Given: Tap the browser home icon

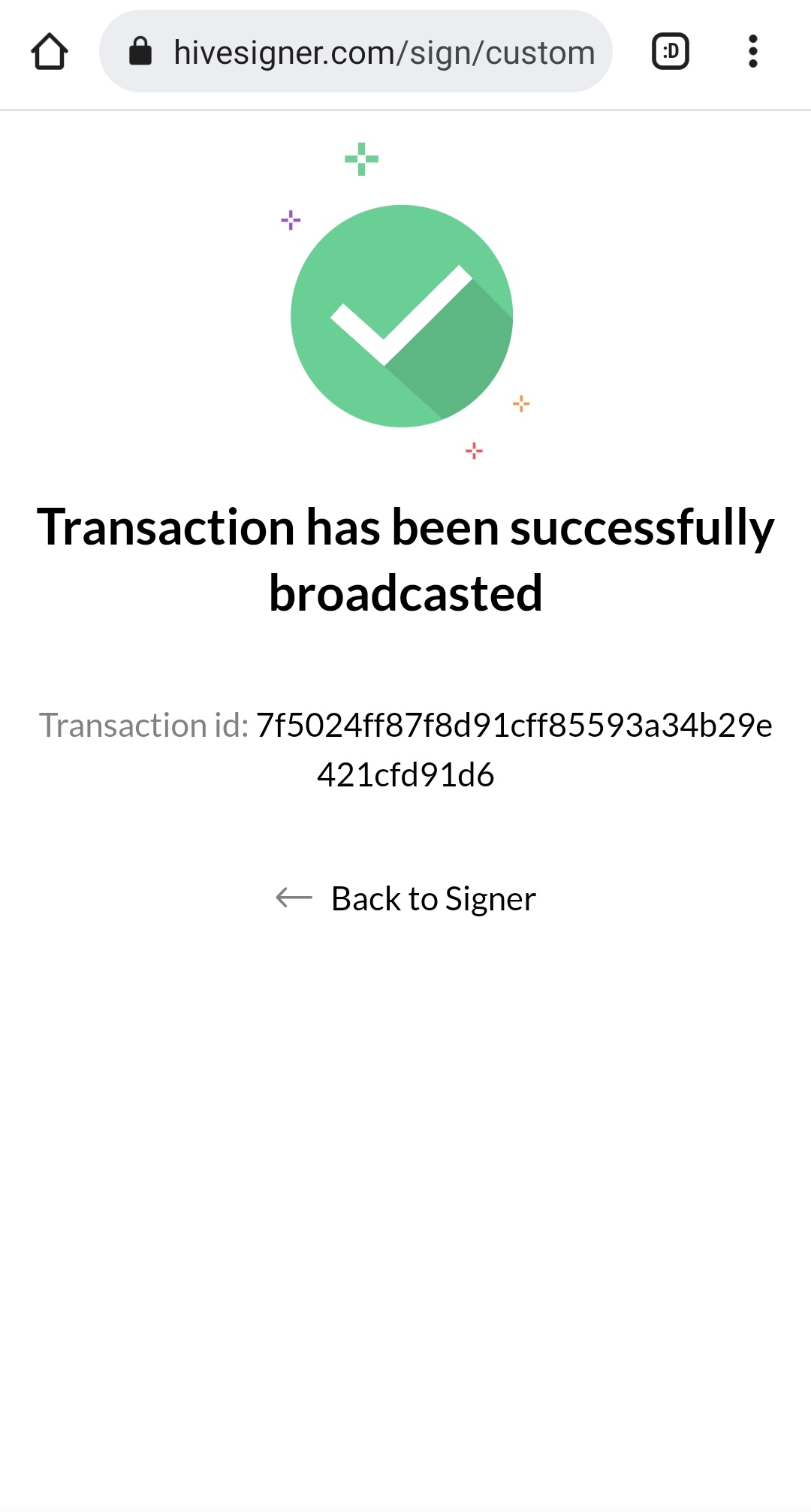Looking at the screenshot, I should [x=50, y=52].
